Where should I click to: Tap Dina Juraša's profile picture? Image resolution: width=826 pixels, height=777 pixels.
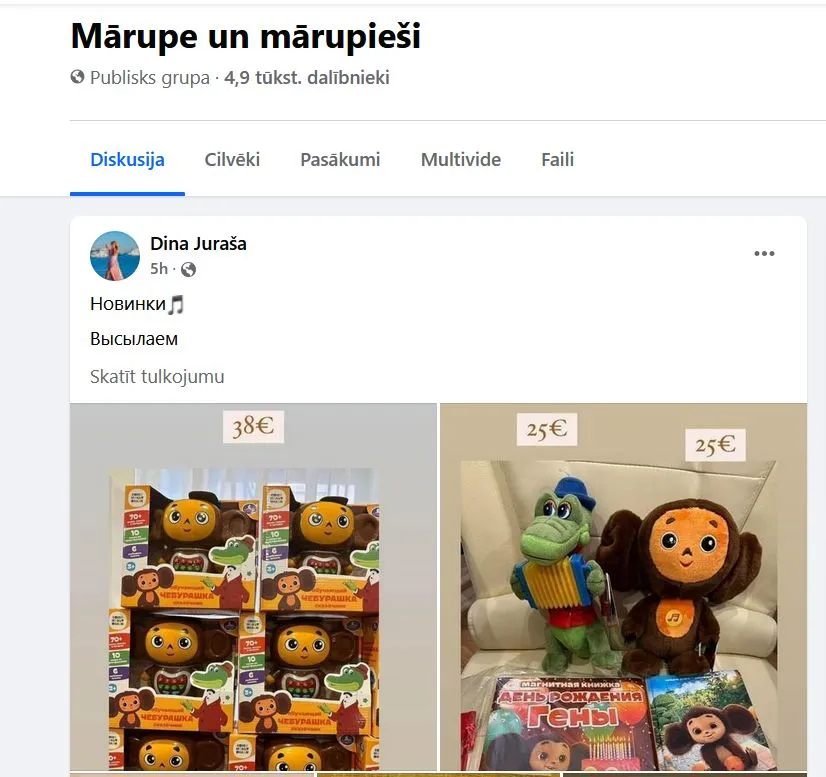[x=115, y=255]
